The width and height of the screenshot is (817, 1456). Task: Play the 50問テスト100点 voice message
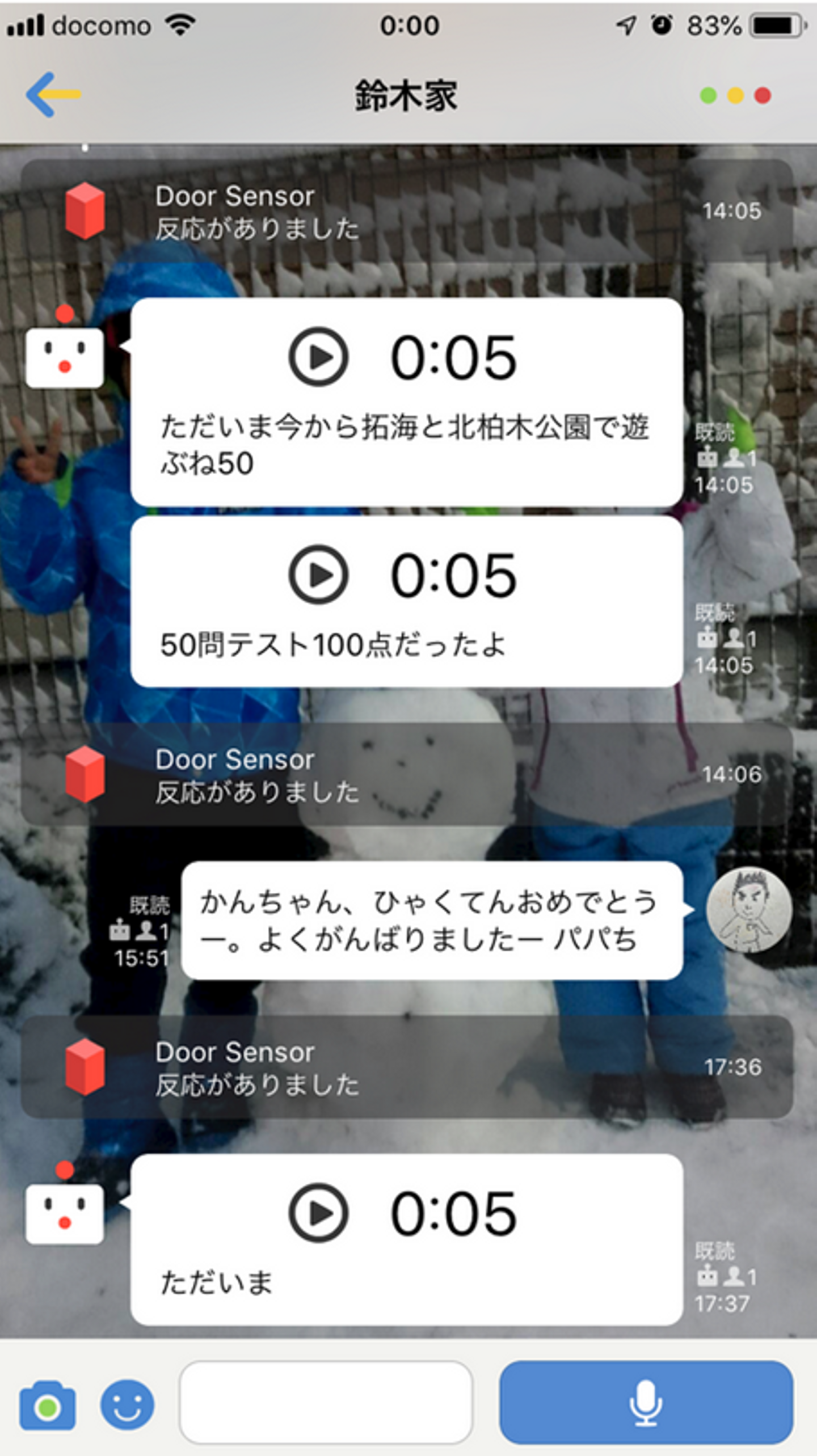(x=318, y=575)
